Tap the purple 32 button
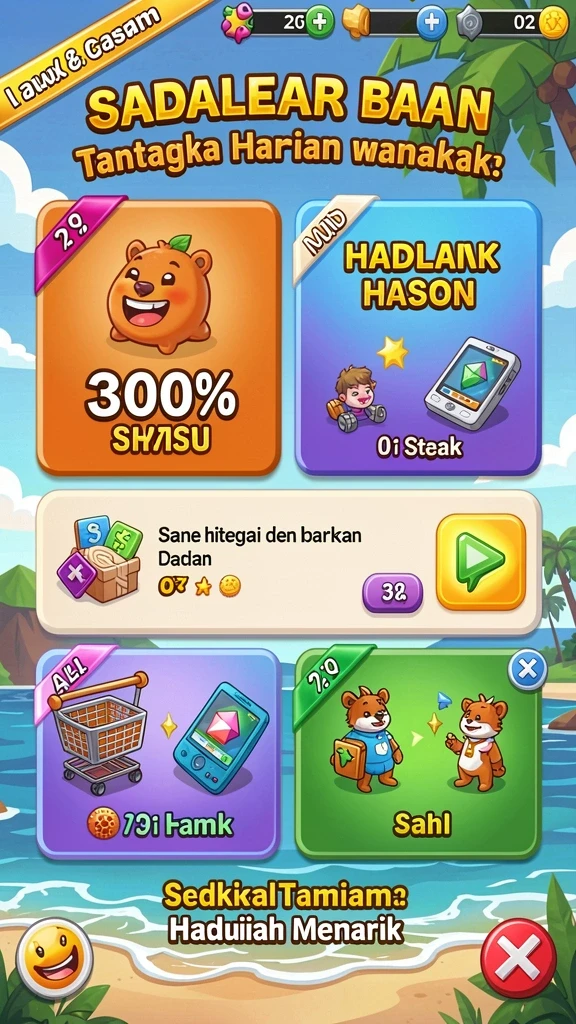Screen dimensions: 576x1024 [392, 592]
